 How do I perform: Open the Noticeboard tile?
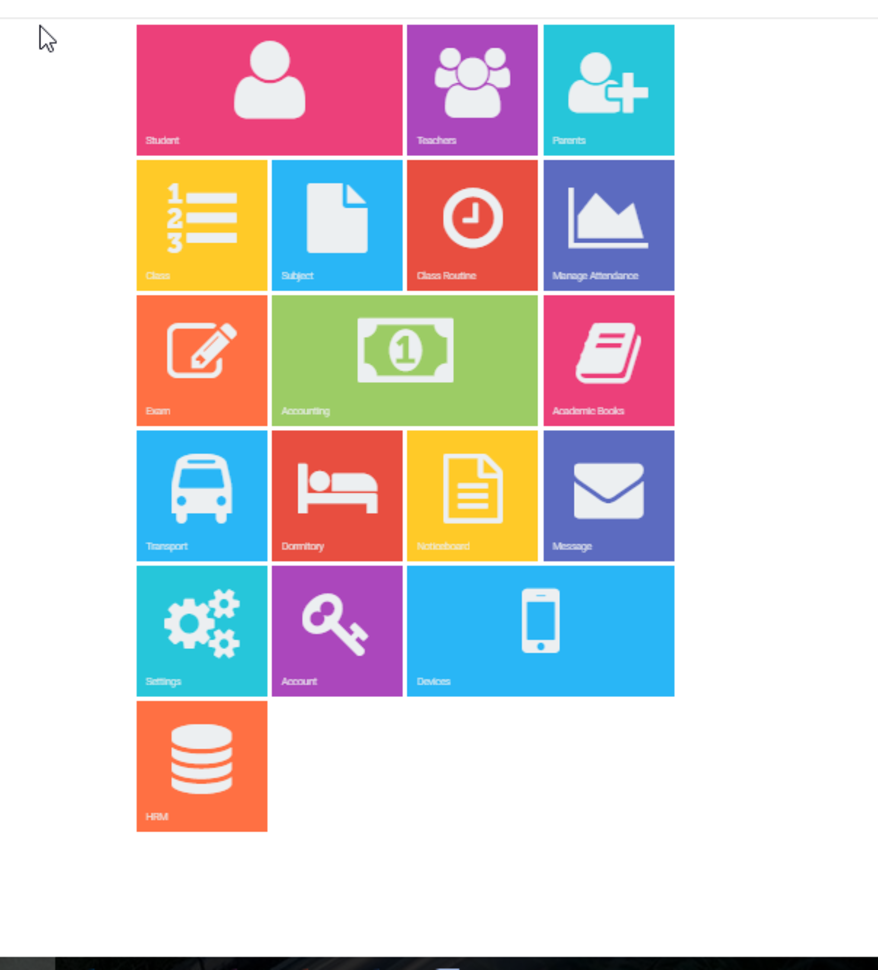pyautogui.click(x=472, y=495)
